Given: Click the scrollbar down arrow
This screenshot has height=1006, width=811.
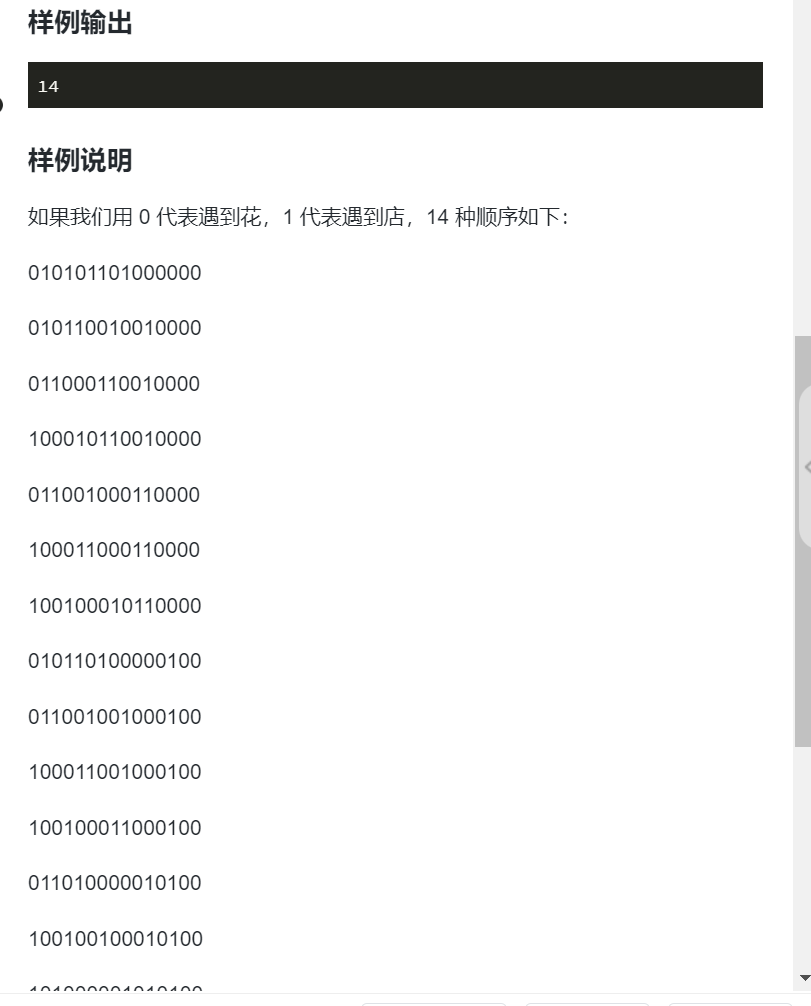Looking at the screenshot, I should (x=803, y=977).
